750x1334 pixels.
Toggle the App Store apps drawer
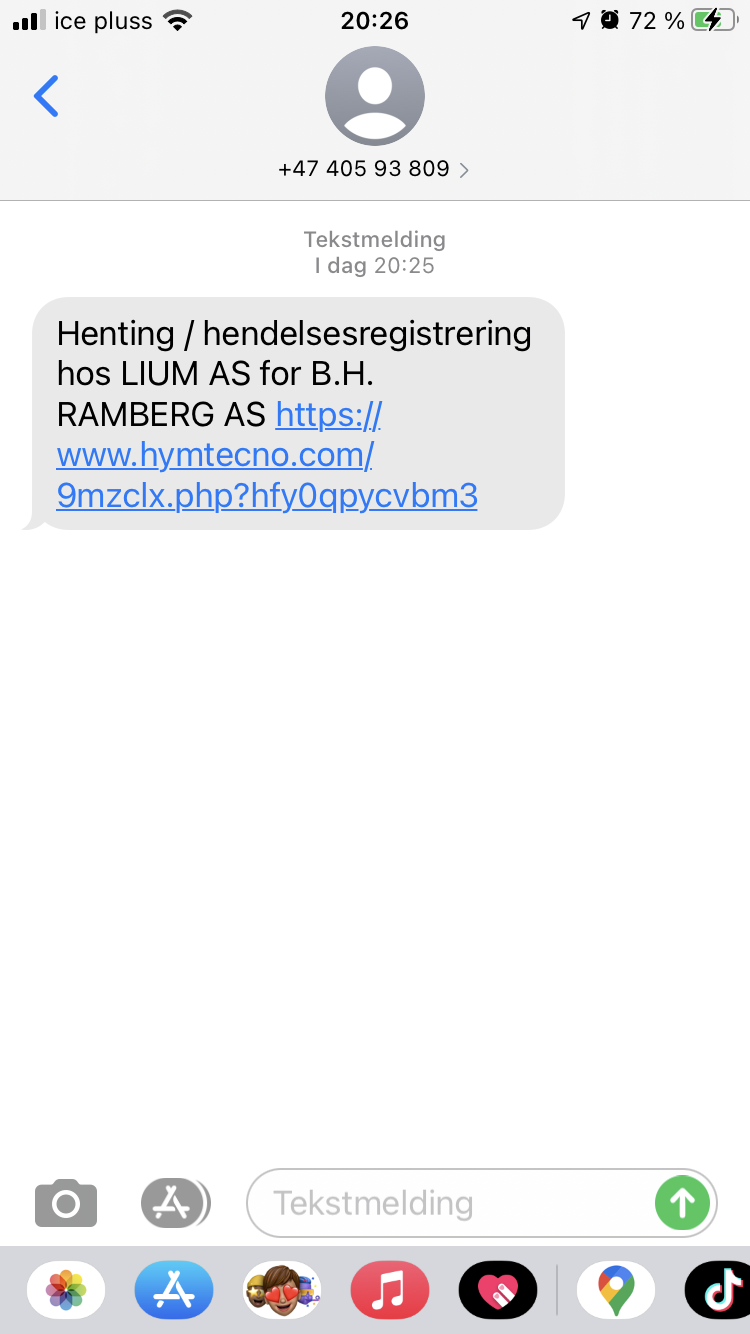coord(175,1203)
